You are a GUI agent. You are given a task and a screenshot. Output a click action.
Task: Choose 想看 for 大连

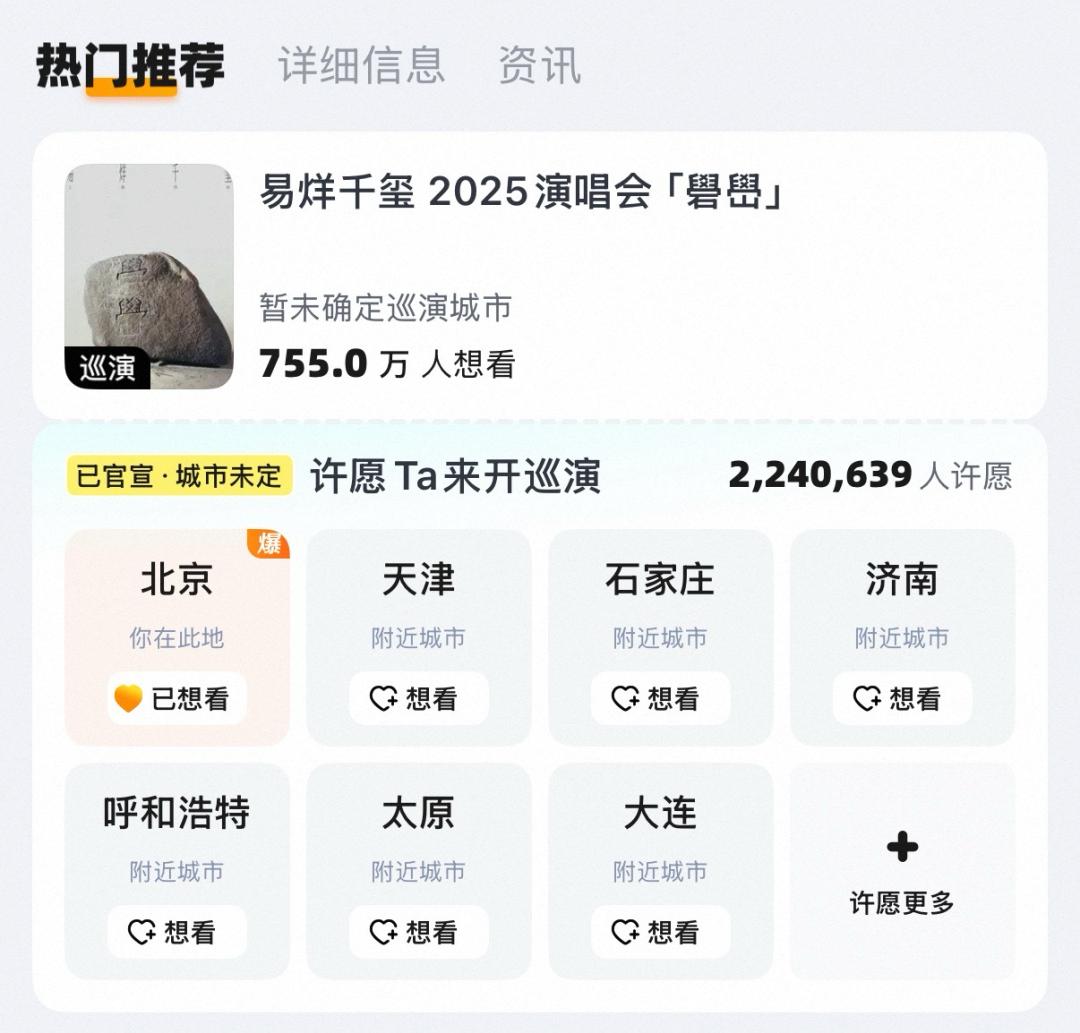[660, 932]
